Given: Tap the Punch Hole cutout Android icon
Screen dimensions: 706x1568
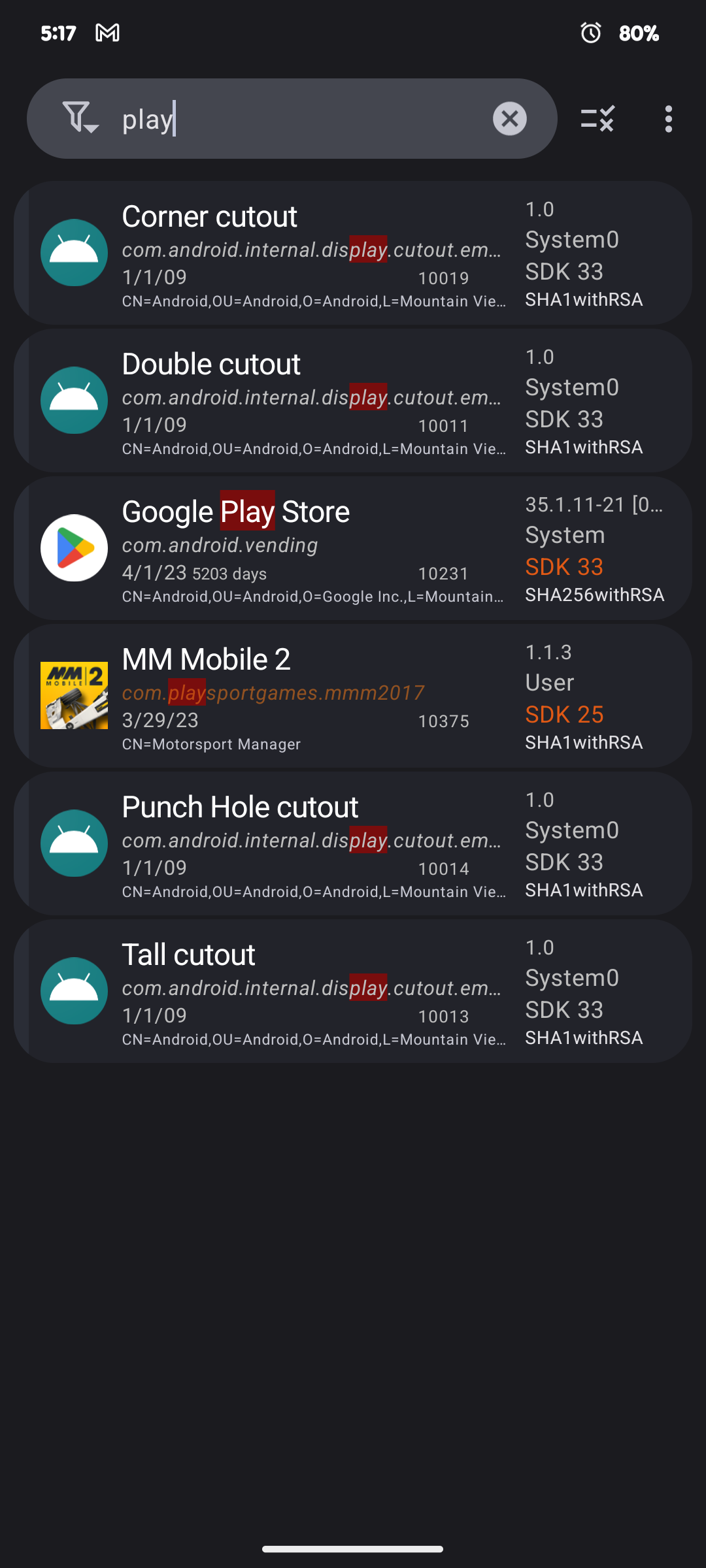Looking at the screenshot, I should tap(74, 843).
